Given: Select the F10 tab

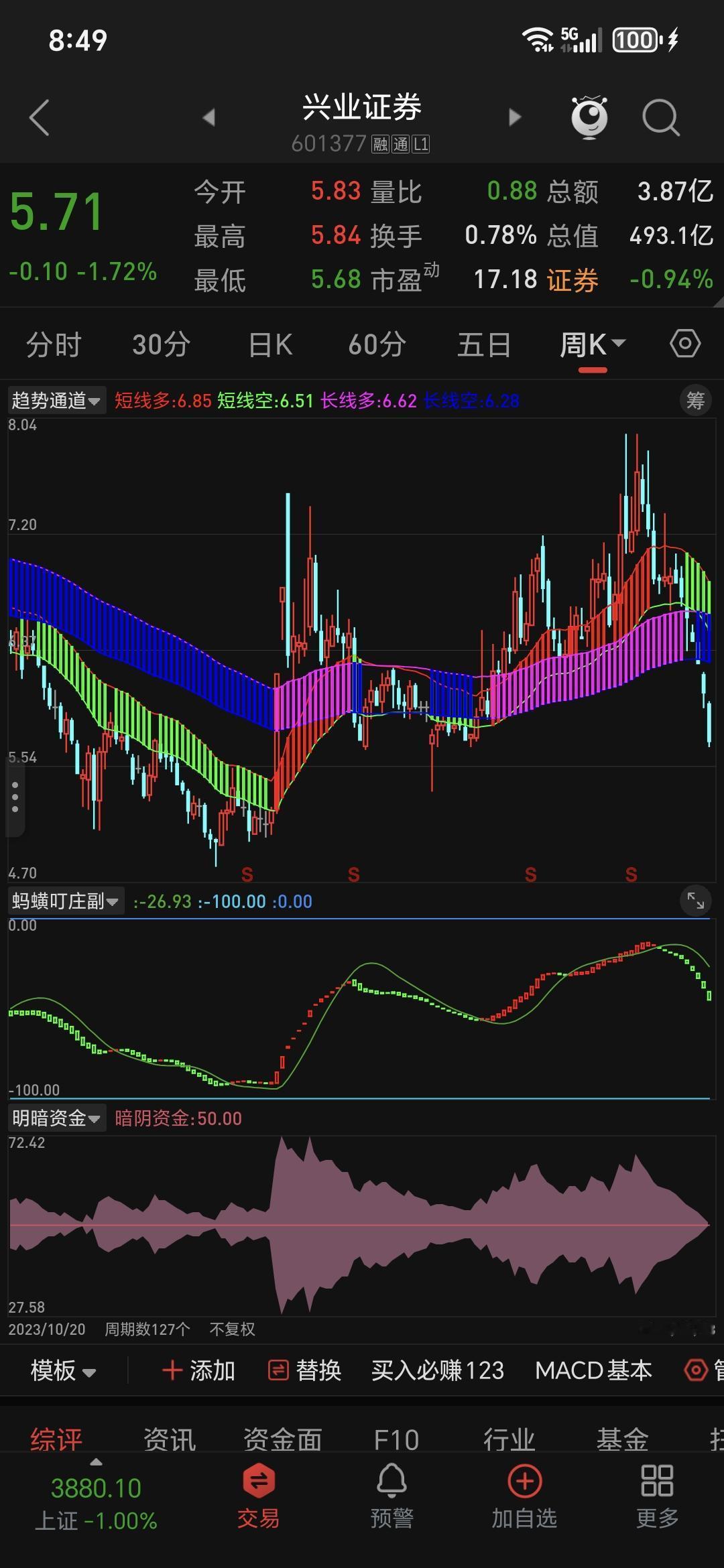Looking at the screenshot, I should 396,1437.
